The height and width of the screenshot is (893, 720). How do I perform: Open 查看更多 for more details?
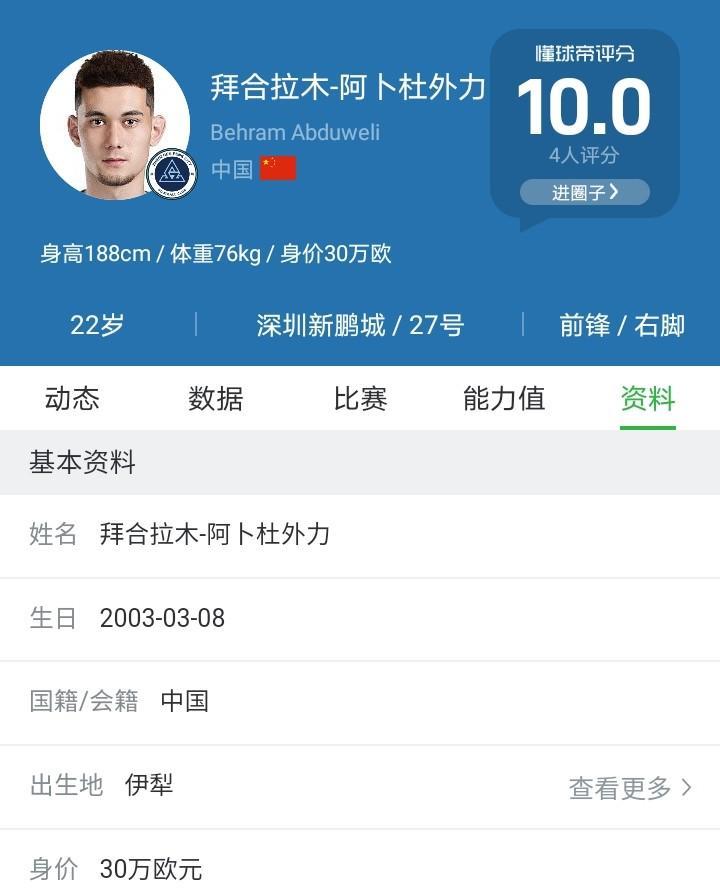[630, 788]
